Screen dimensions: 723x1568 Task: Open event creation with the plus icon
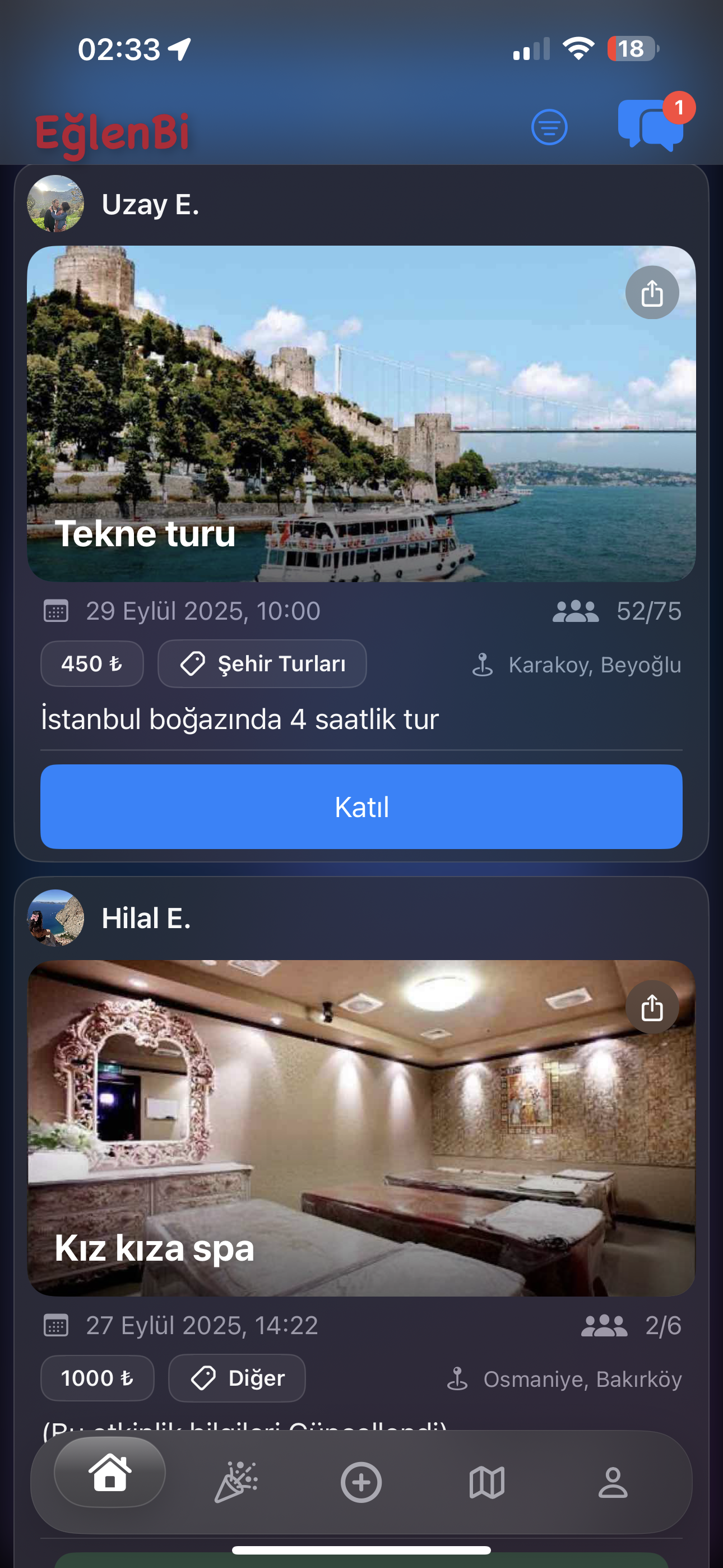361,1482
